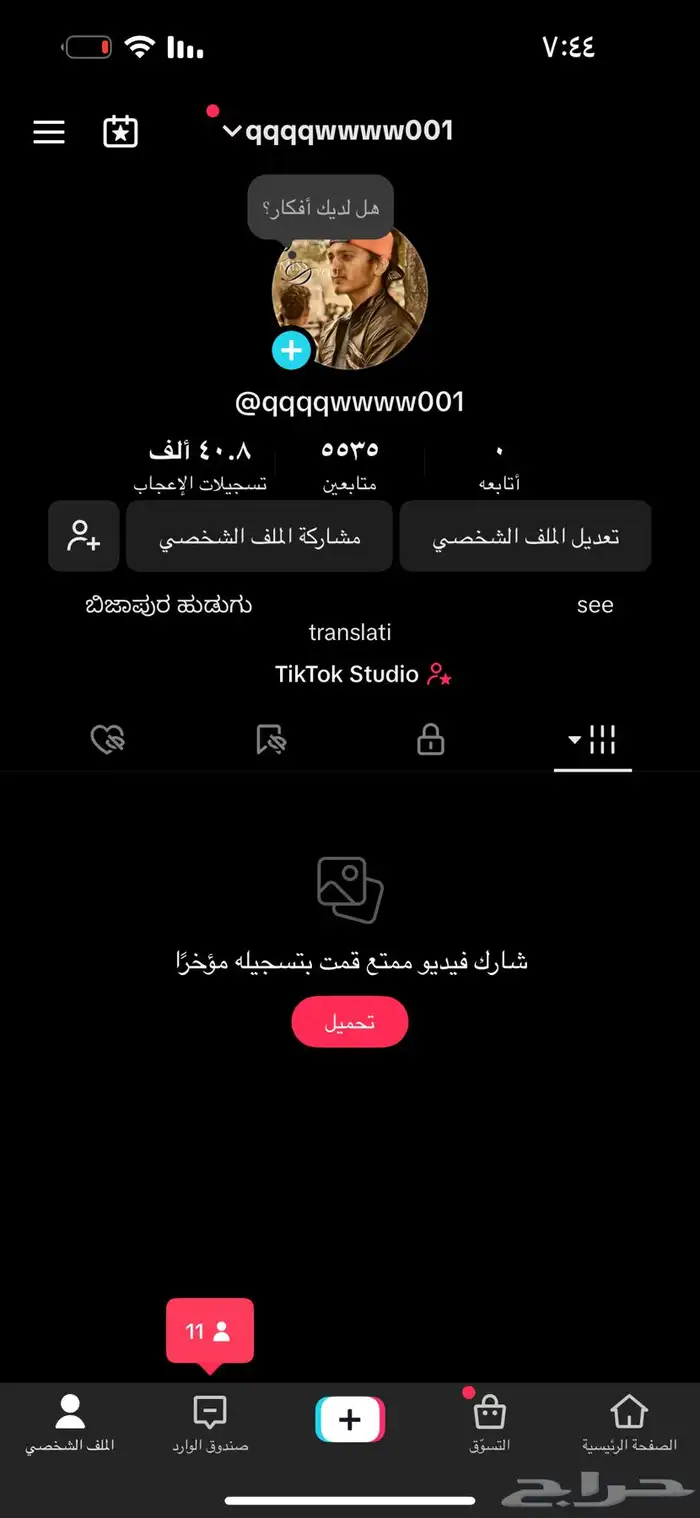Go to الصفحة الرئيسية home tab
Image resolution: width=700 pixels, height=1518 pixels.
(629, 1423)
